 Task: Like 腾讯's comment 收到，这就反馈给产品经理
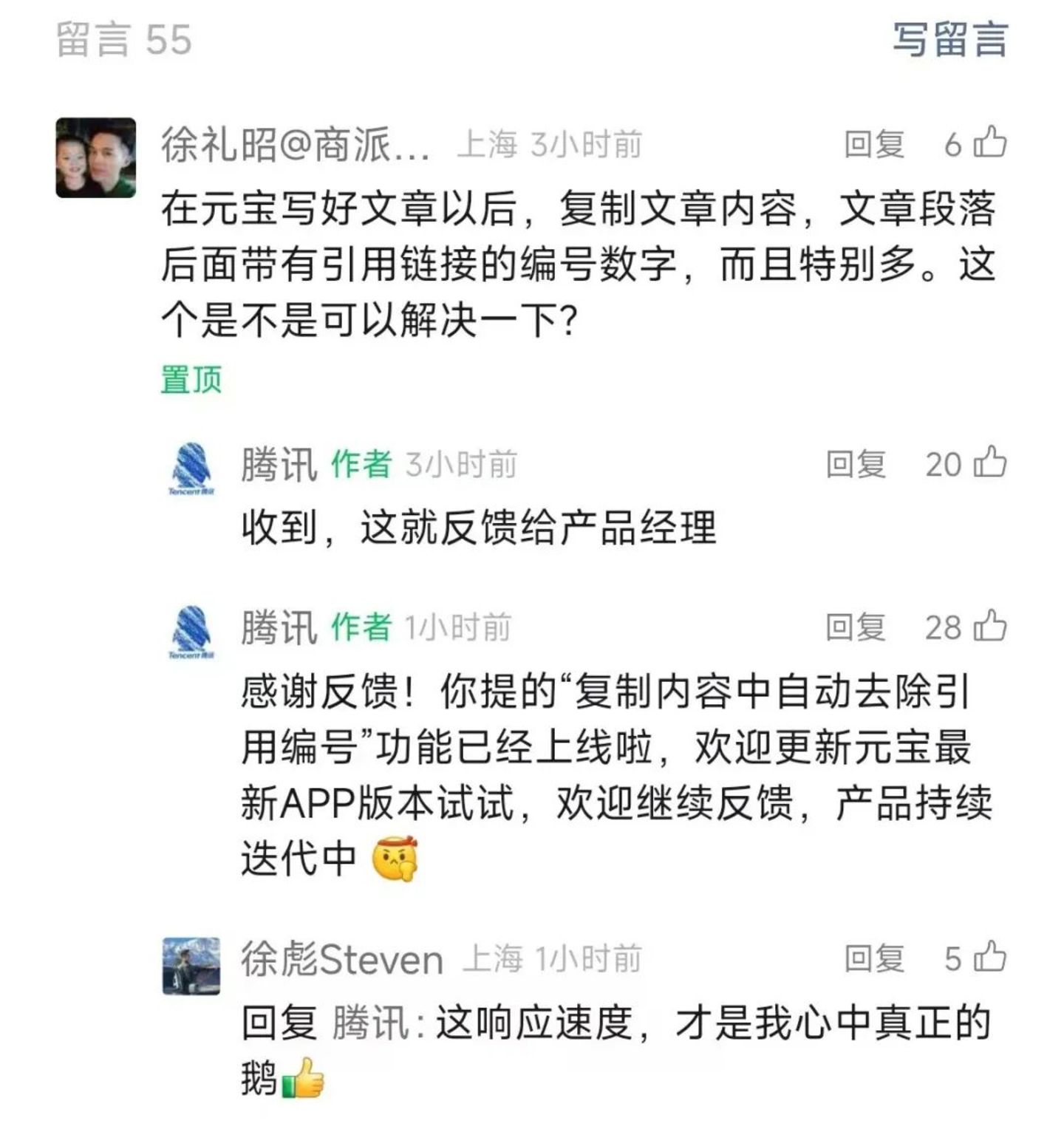tap(989, 463)
